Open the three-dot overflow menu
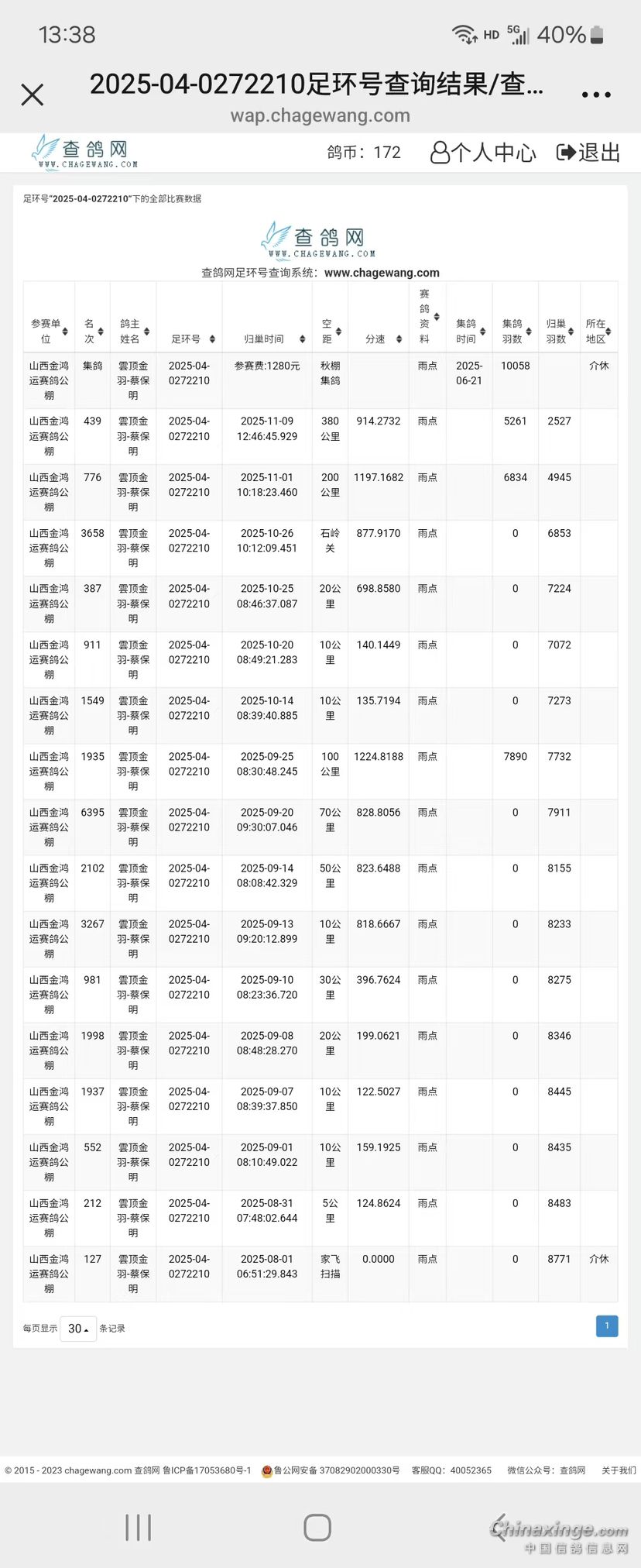 point(595,95)
